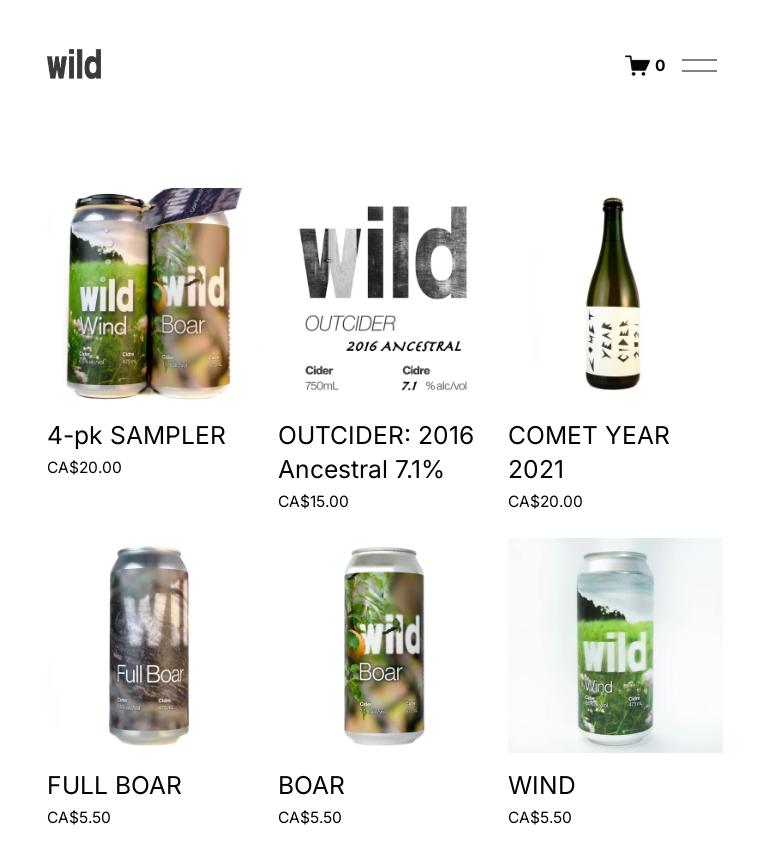Open the hamburger navigation menu
This screenshot has height=858, width=770.
coord(699,65)
